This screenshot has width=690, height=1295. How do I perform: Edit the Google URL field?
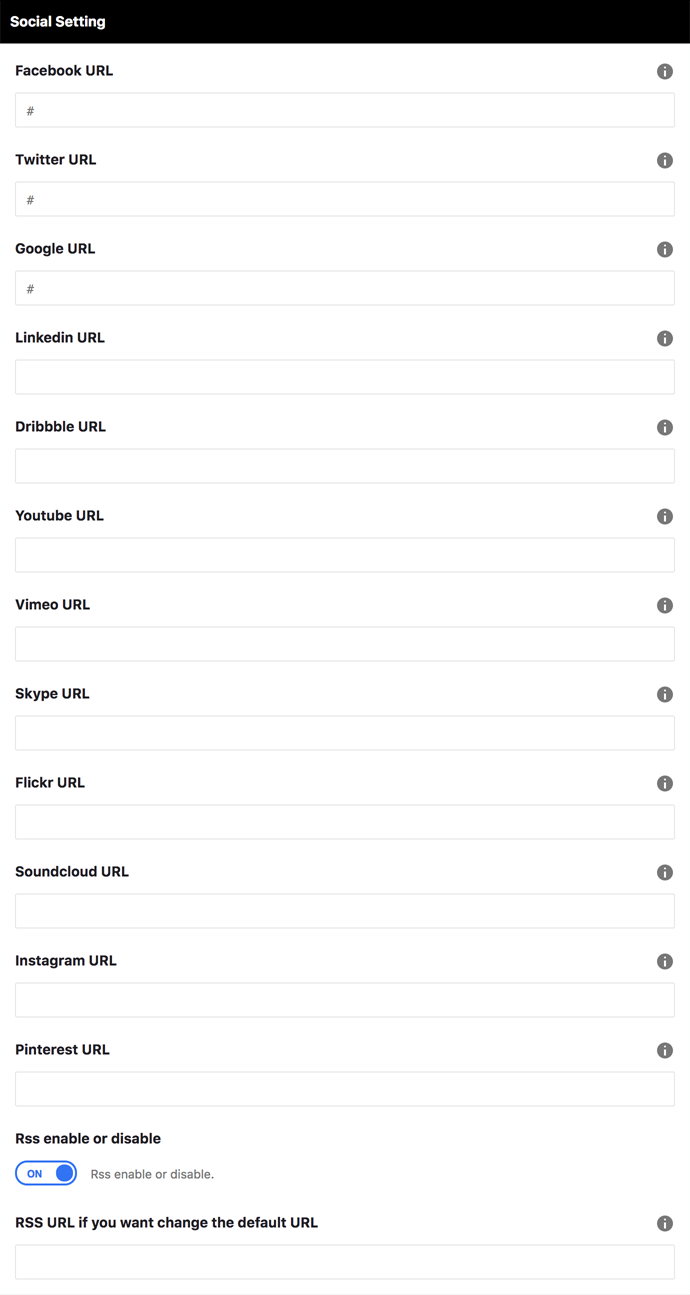pyautogui.click(x=345, y=288)
